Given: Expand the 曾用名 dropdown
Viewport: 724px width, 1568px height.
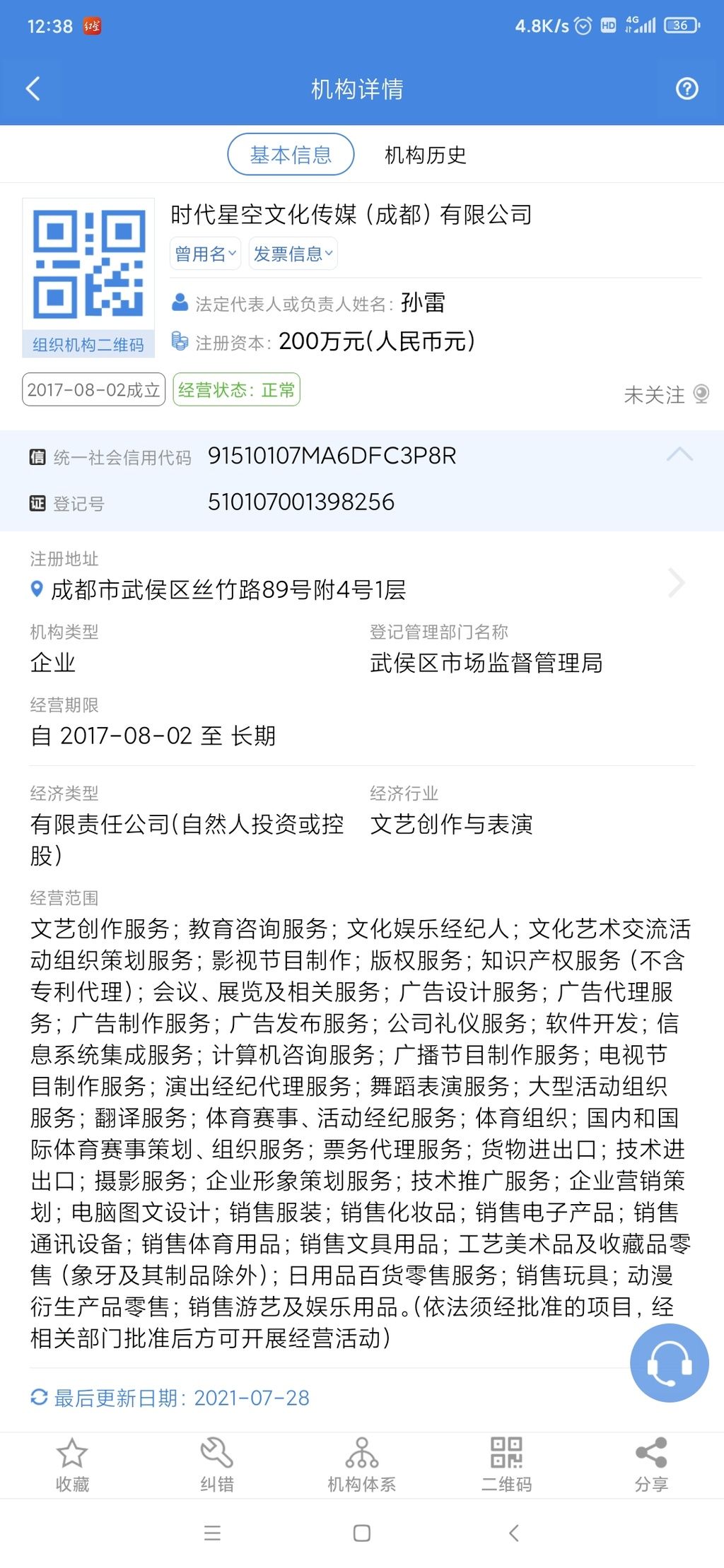Looking at the screenshot, I should click(x=205, y=254).
